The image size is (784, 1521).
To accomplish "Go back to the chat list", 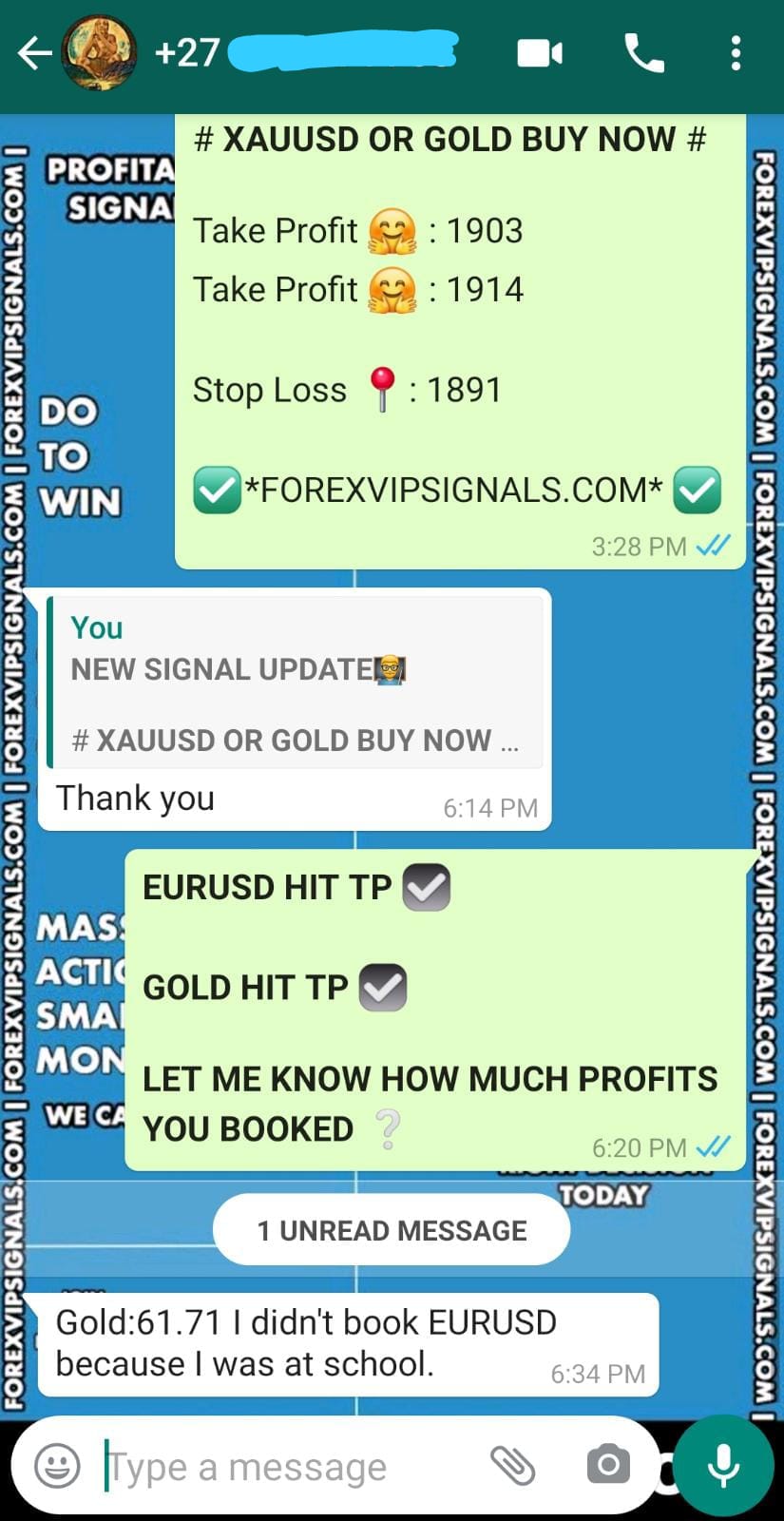I will (x=34, y=53).
